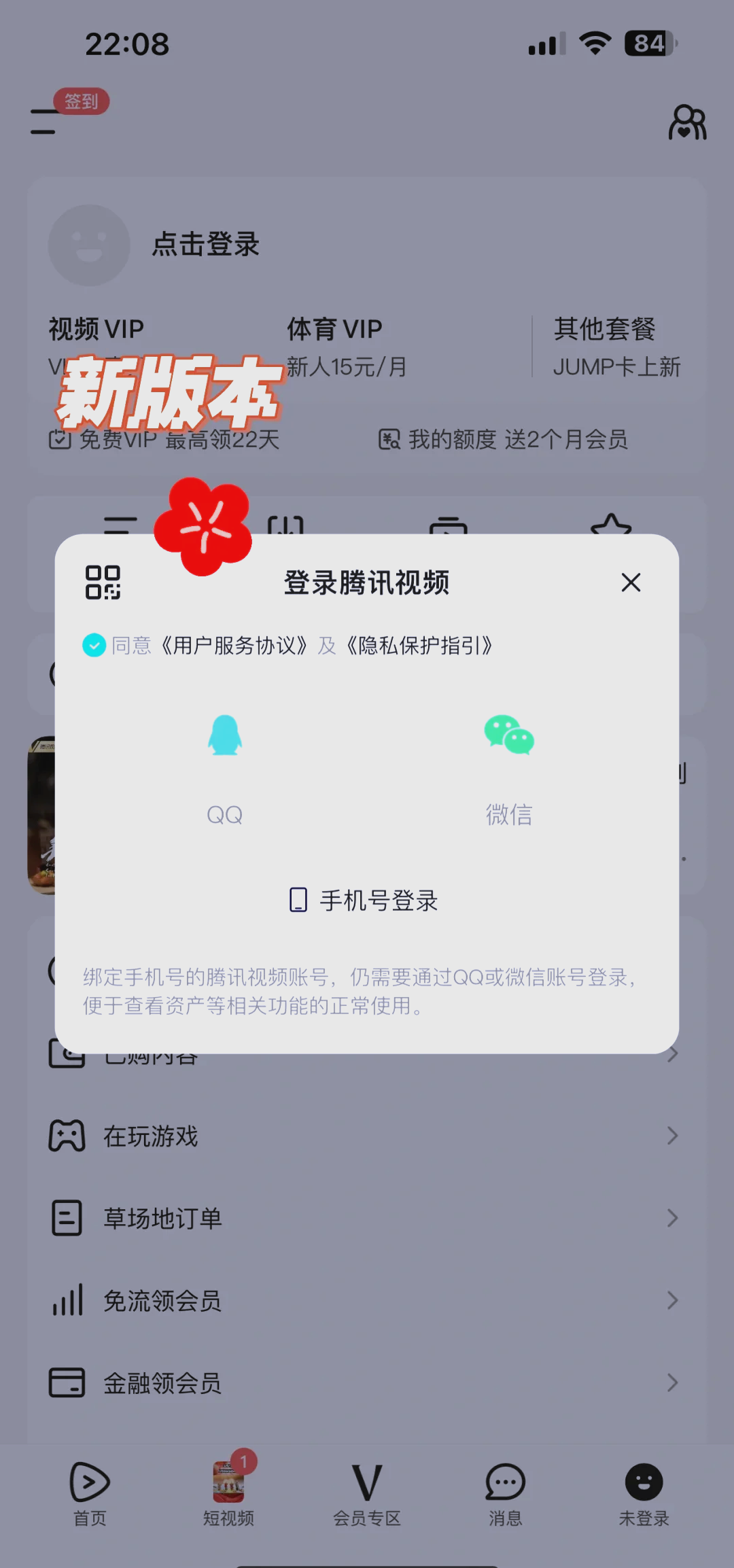
Task: Tap the 签到 sign-in badge
Action: tap(81, 101)
